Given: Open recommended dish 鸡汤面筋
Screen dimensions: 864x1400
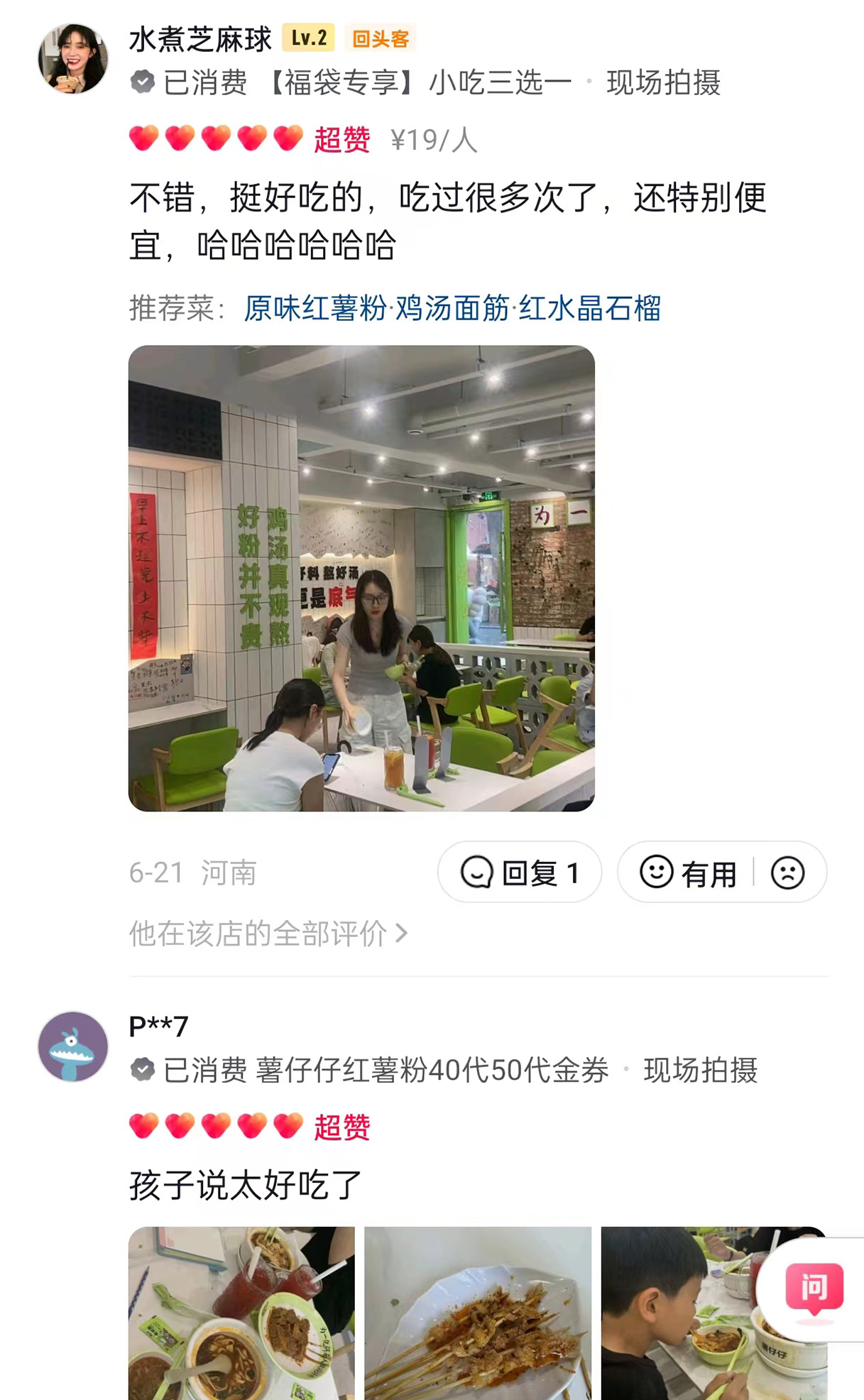Looking at the screenshot, I should (x=452, y=309).
